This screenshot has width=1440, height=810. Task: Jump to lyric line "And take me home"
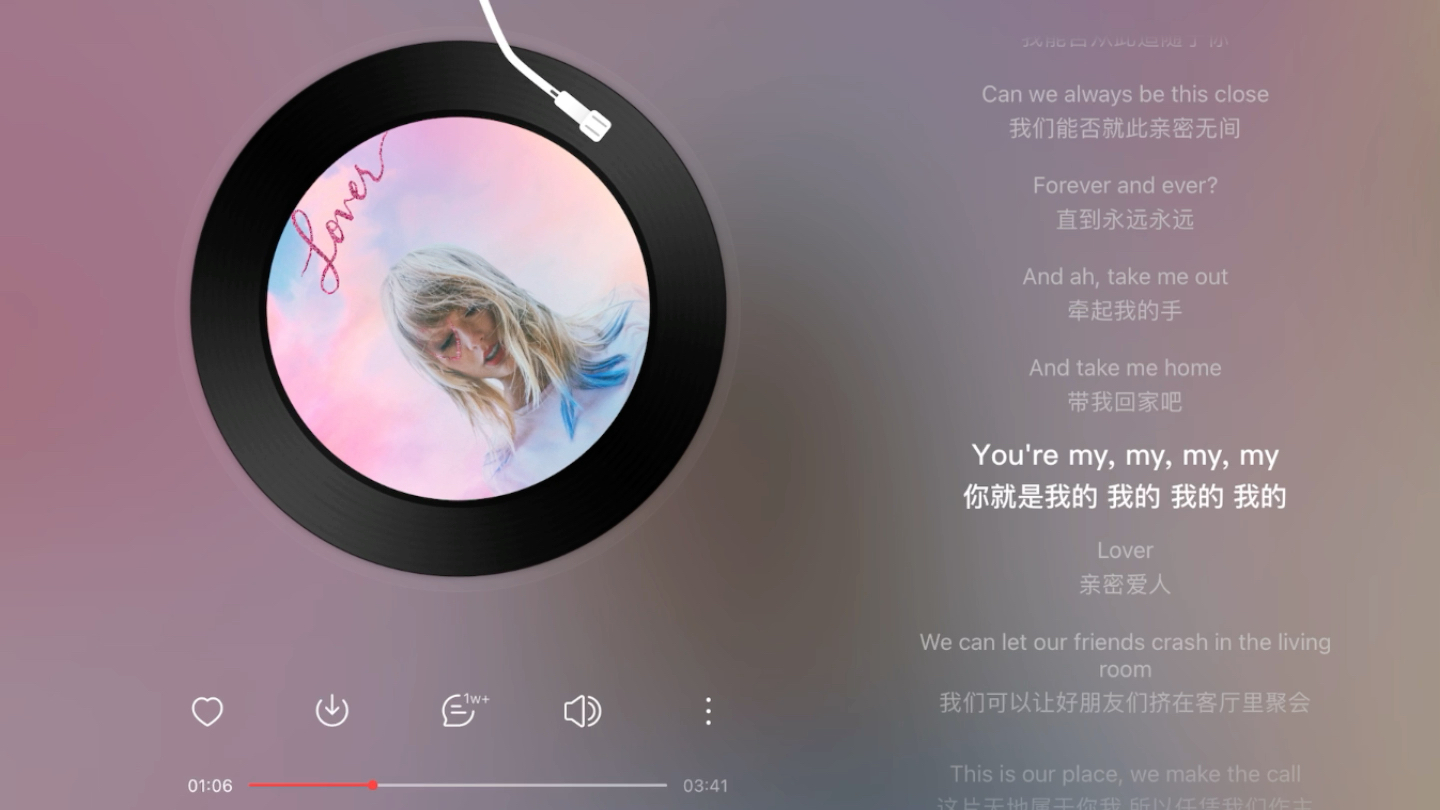click(x=1124, y=368)
